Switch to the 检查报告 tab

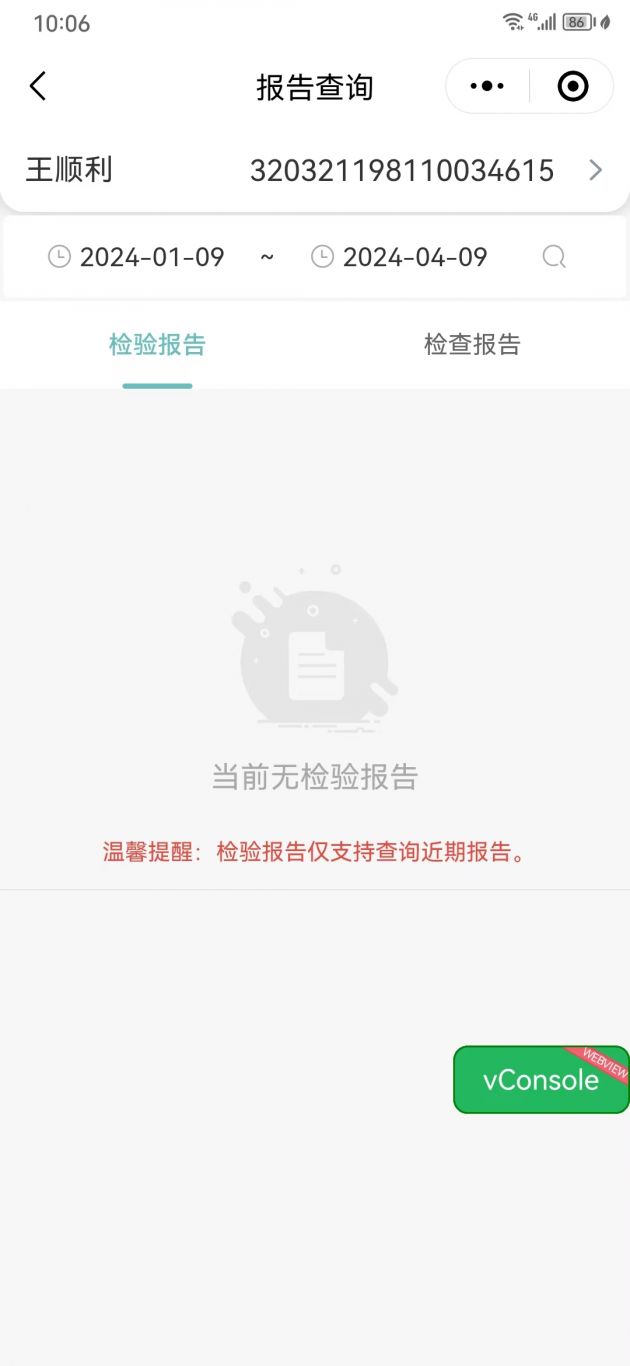[x=472, y=345]
